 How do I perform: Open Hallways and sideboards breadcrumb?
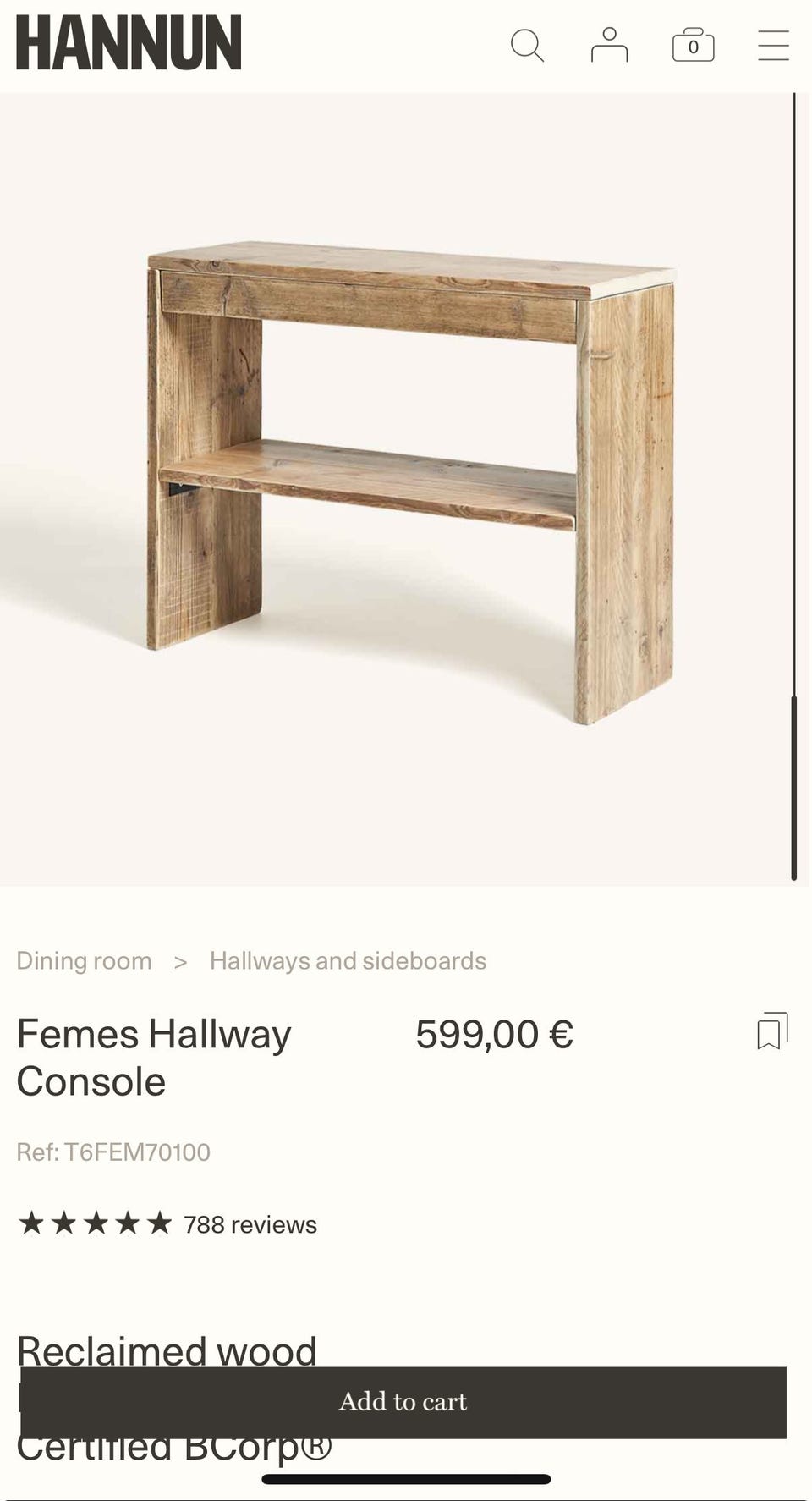[x=348, y=961]
